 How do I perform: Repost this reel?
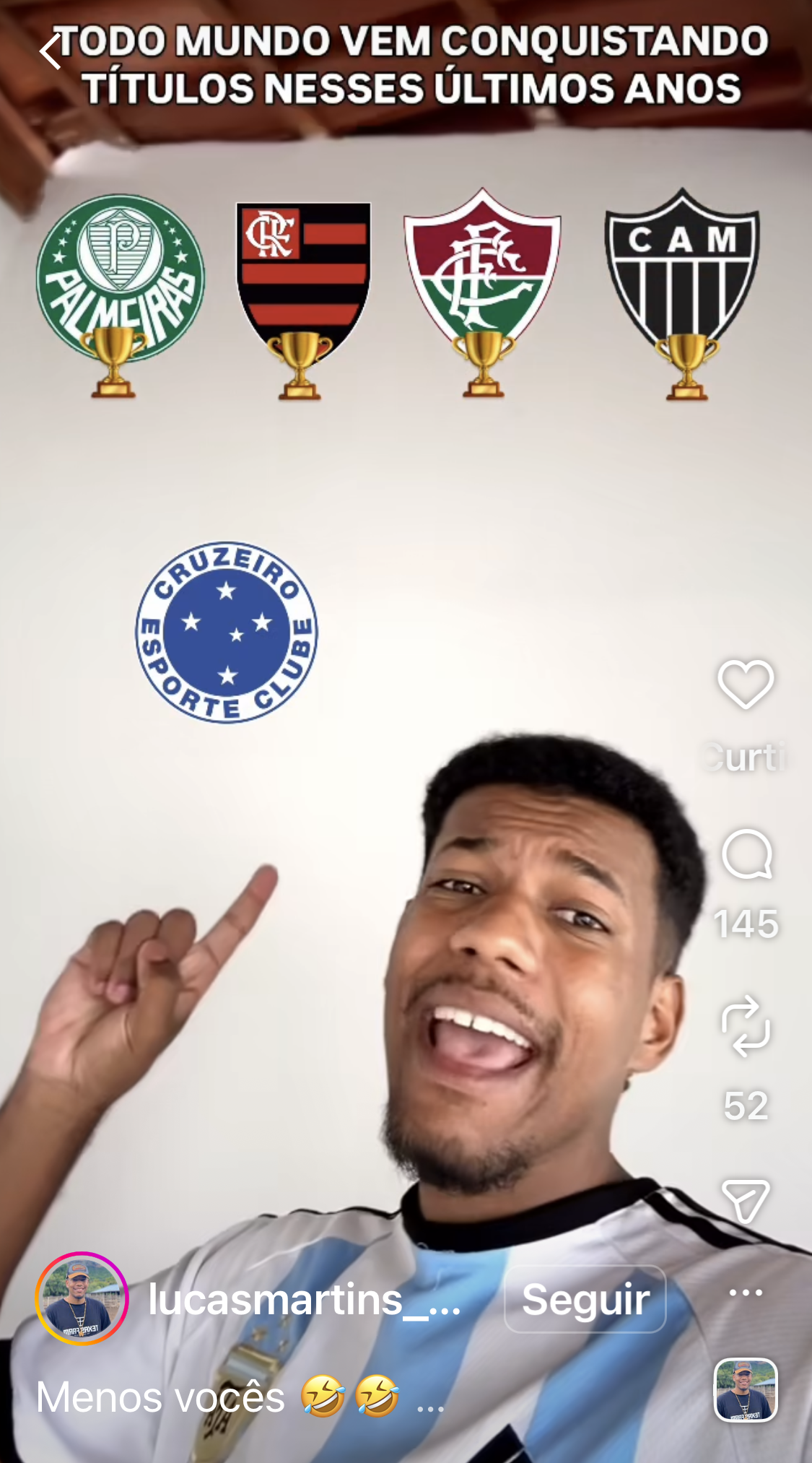click(746, 1026)
